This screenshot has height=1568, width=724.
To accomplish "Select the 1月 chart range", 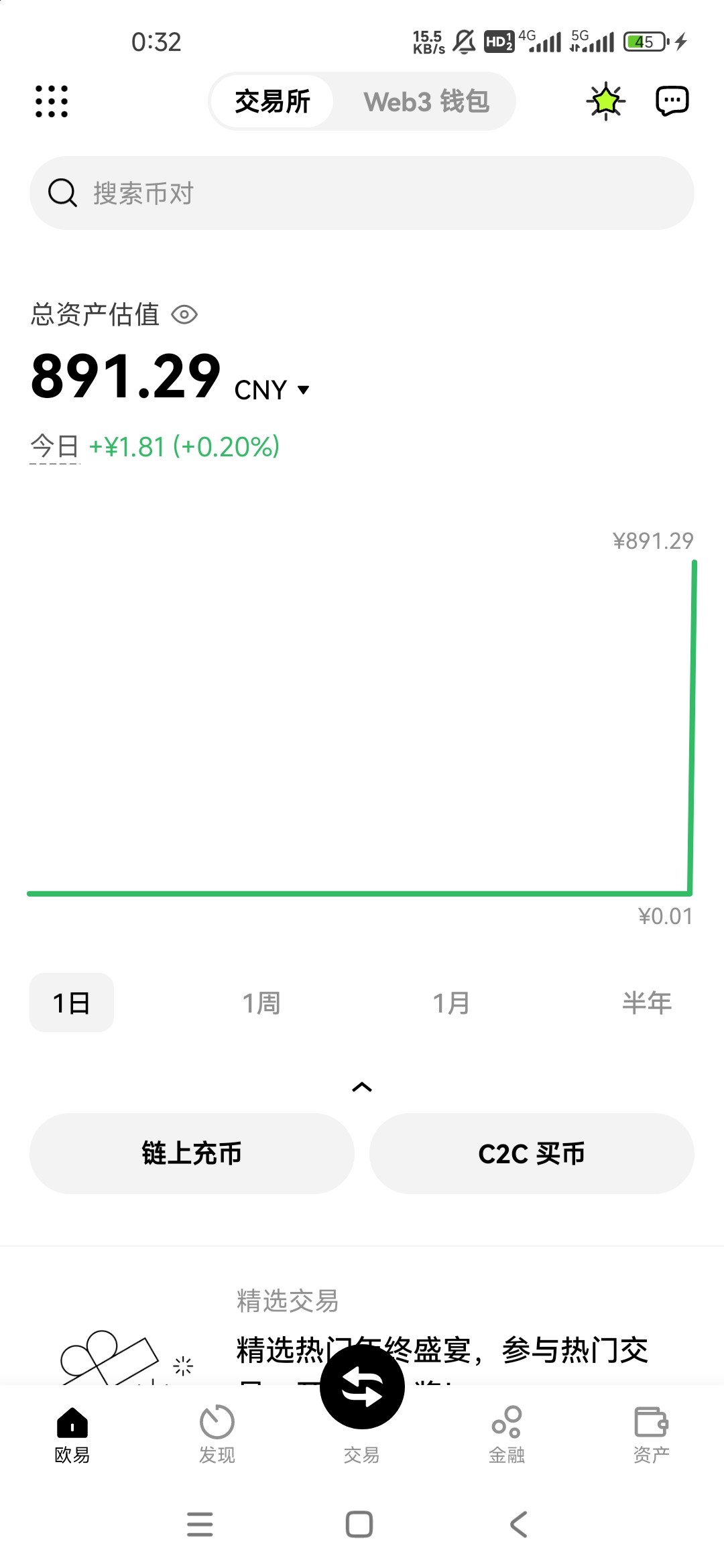I will coord(451,1003).
